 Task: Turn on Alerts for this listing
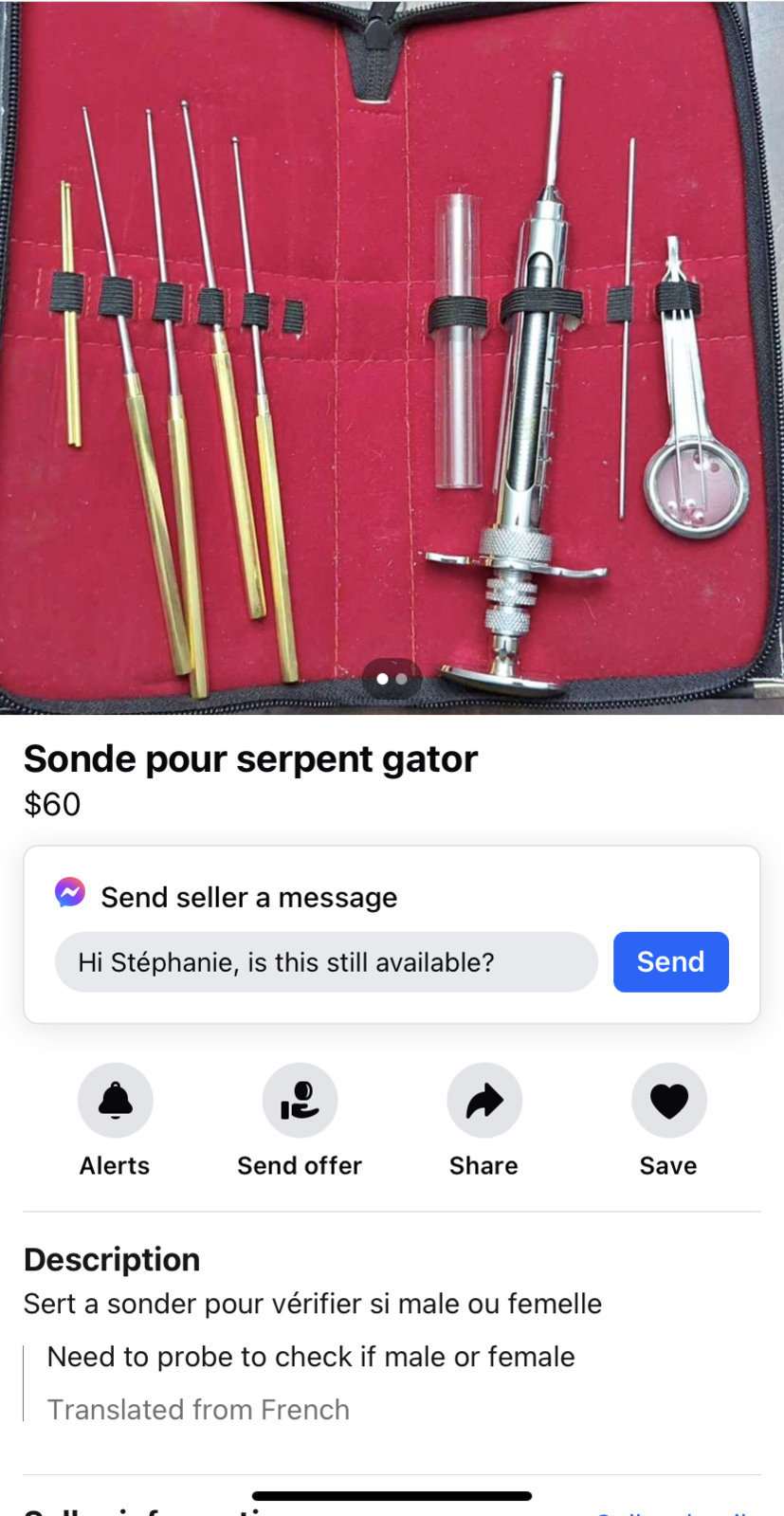(115, 1100)
